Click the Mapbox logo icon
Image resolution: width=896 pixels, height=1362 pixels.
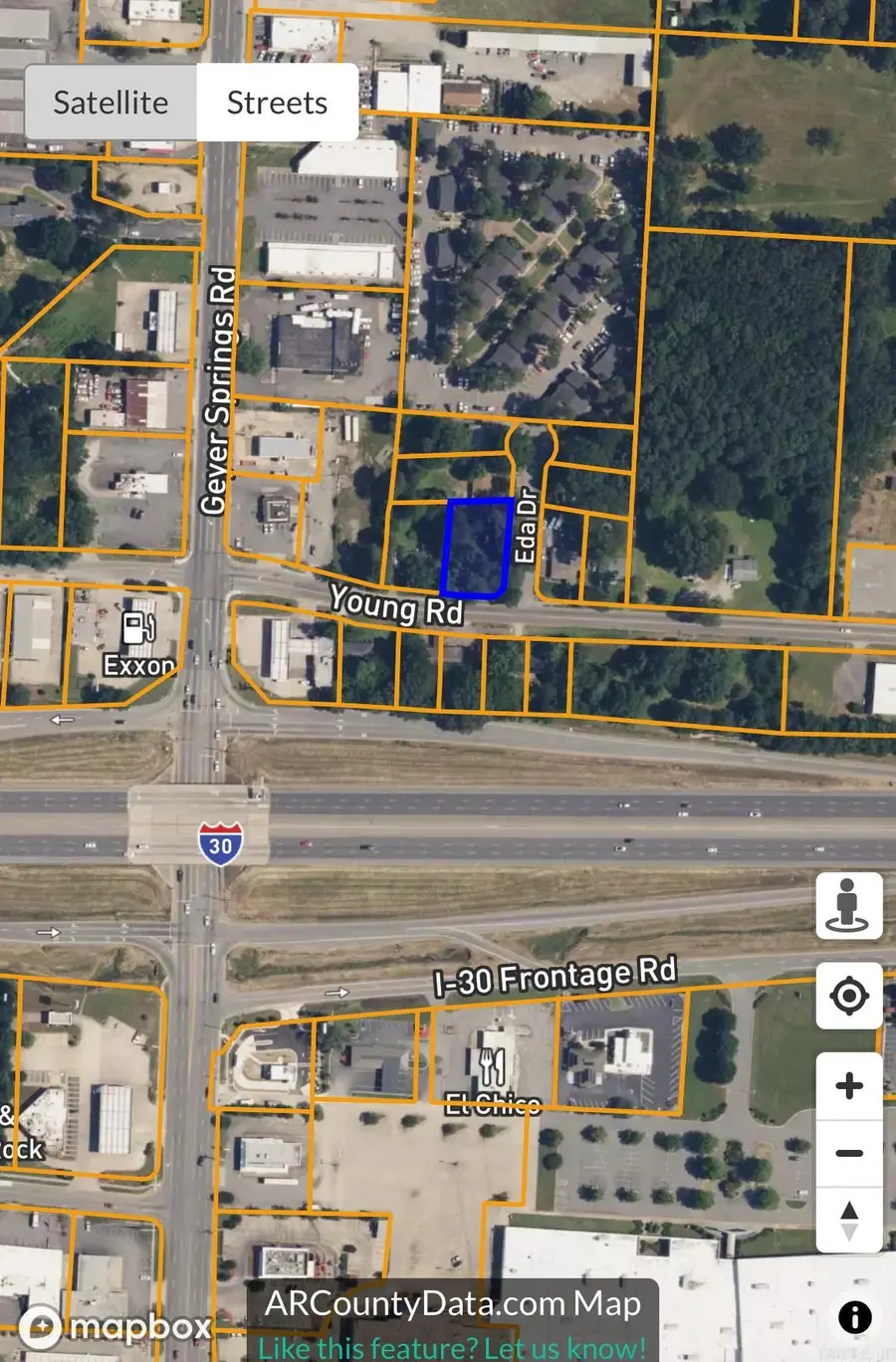[x=42, y=1325]
